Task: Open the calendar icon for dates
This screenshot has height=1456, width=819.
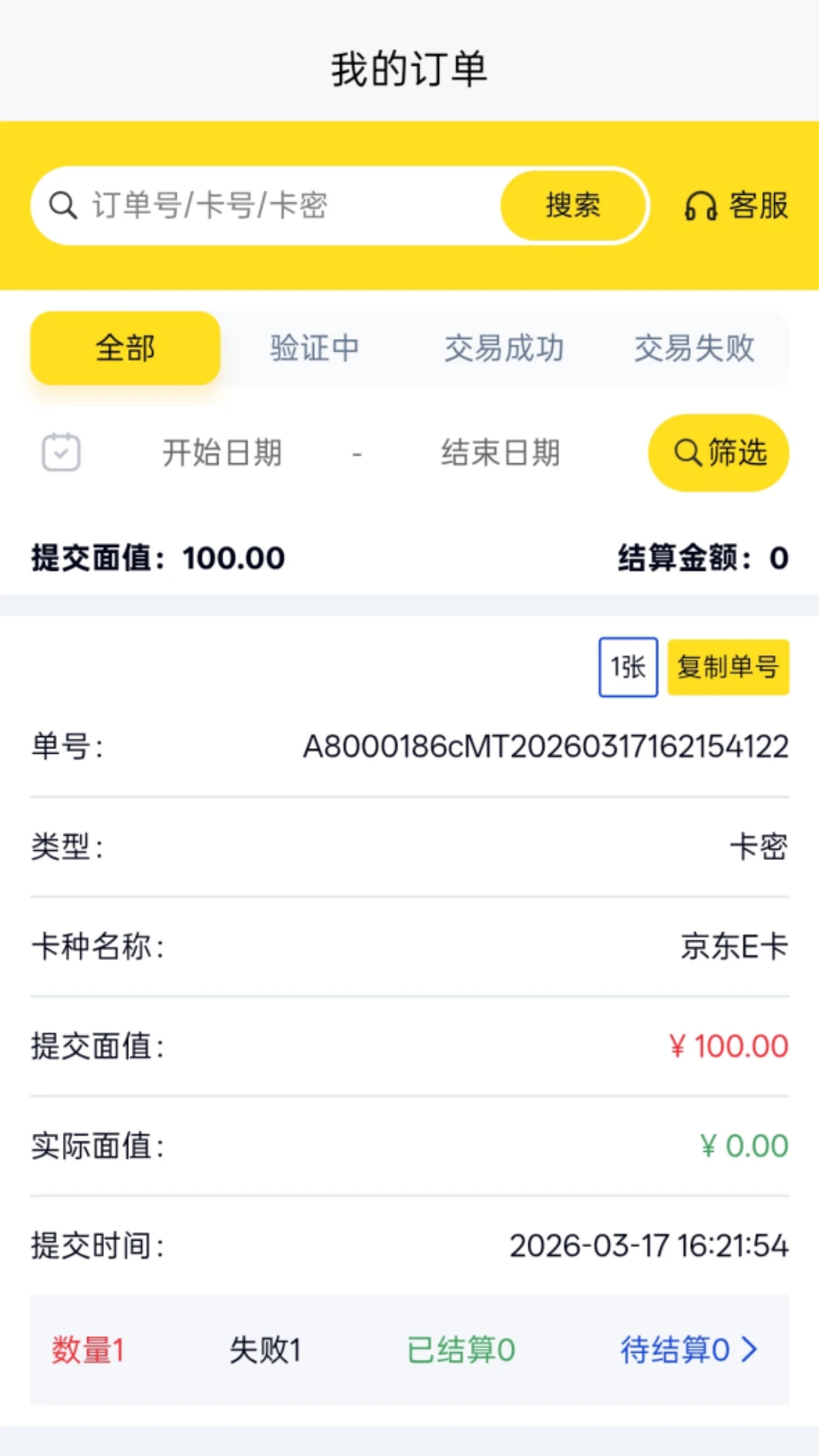Action: [61, 453]
